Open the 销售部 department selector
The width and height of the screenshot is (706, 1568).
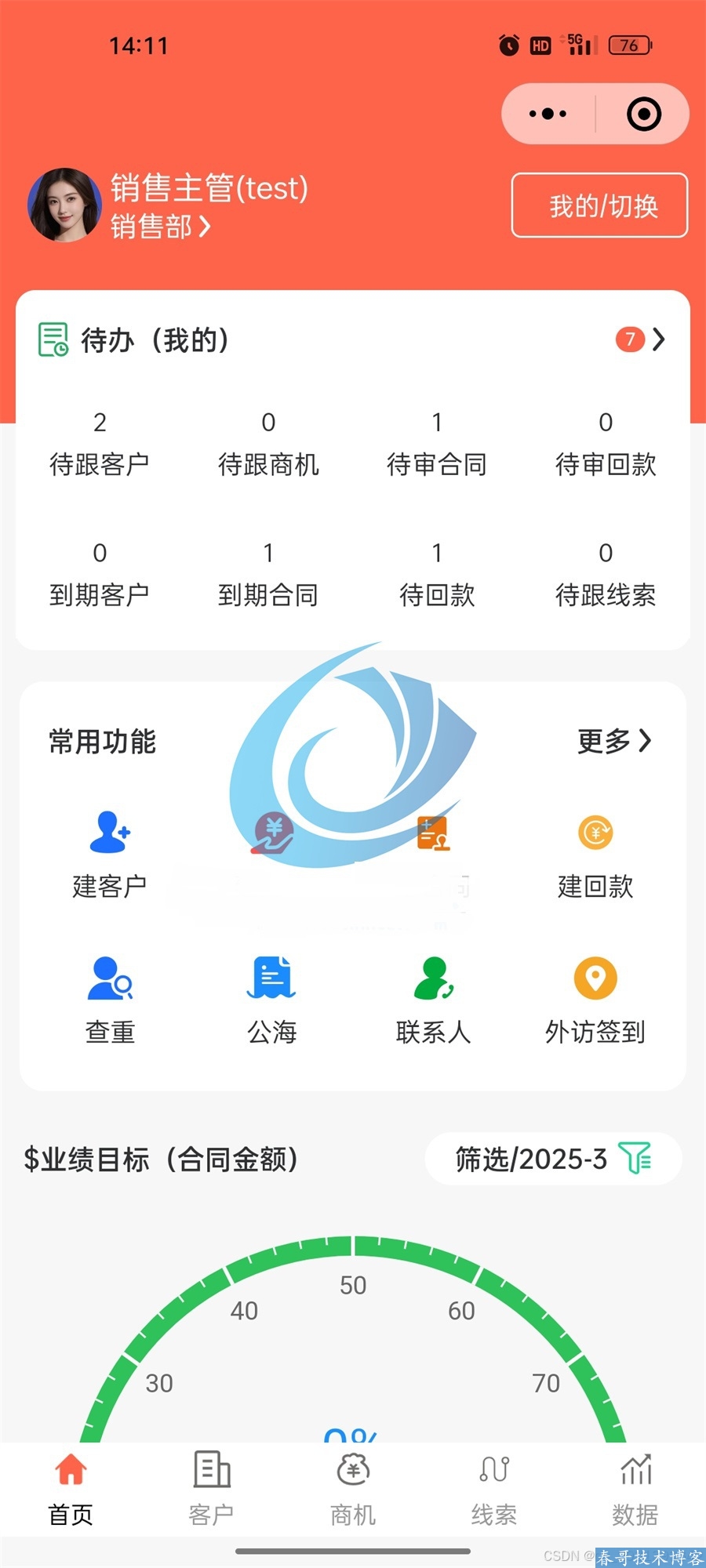(161, 227)
